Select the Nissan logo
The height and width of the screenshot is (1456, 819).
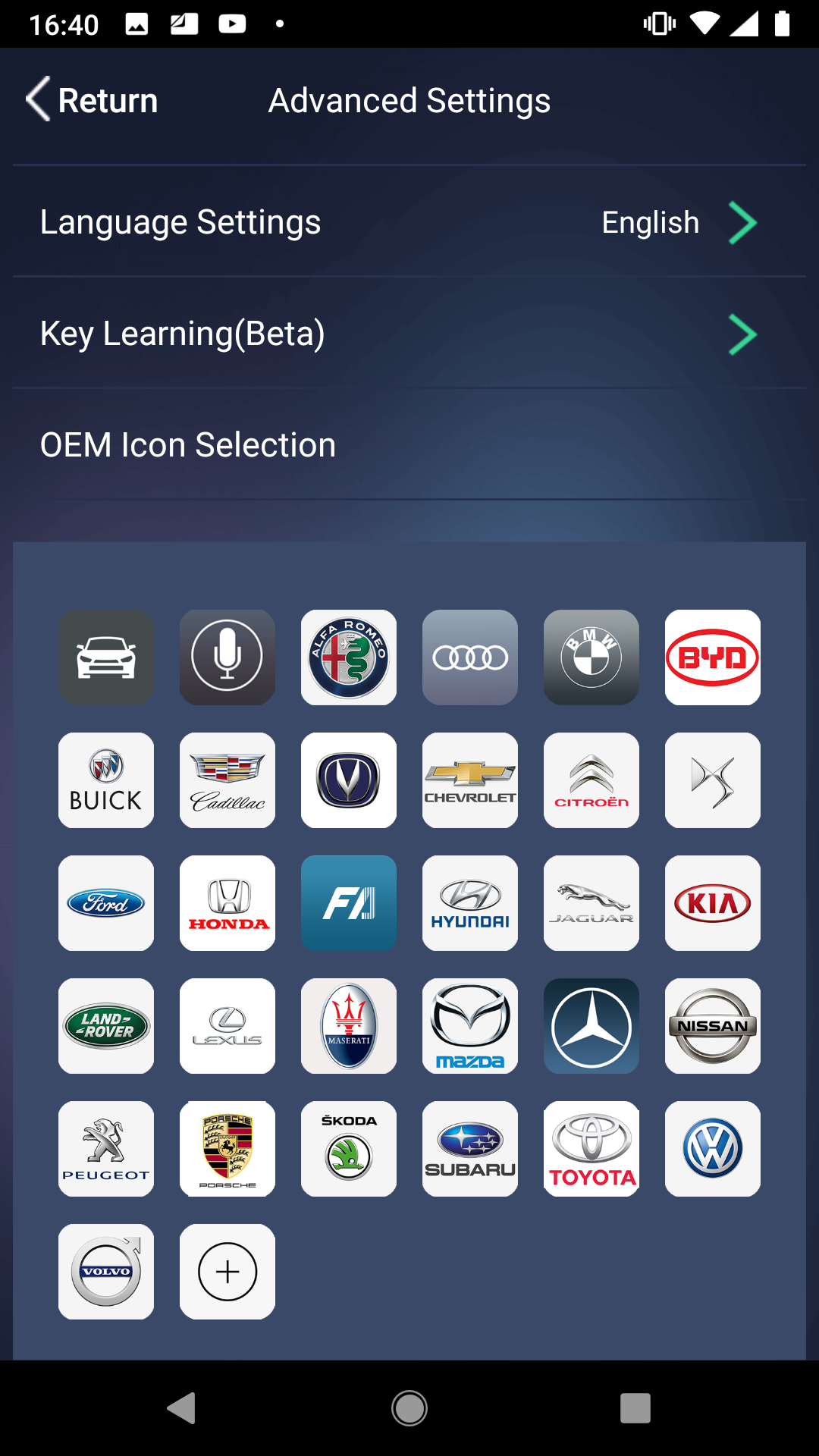coord(713,1026)
